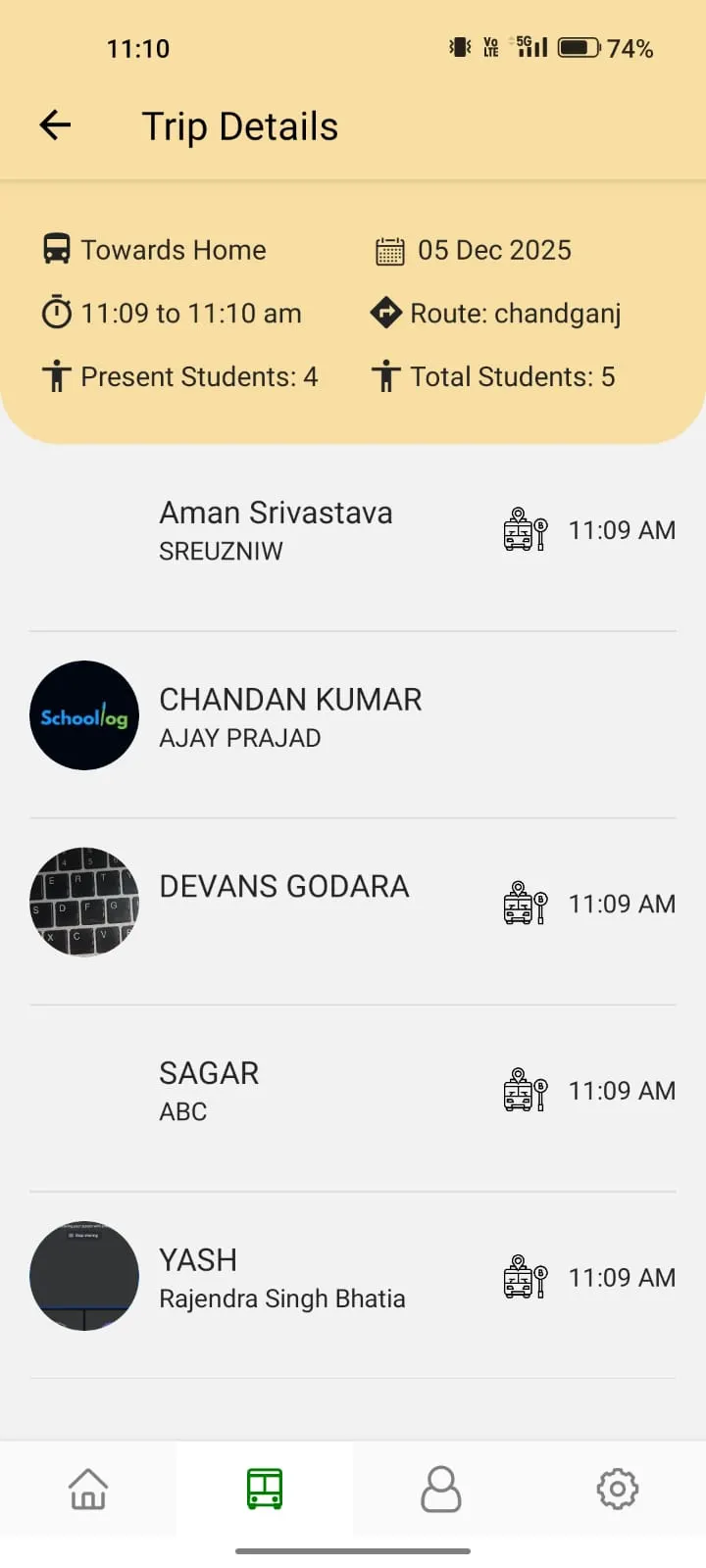Tap the route direction icon near chandganj
This screenshot has width=706, height=1568.
pos(388,313)
